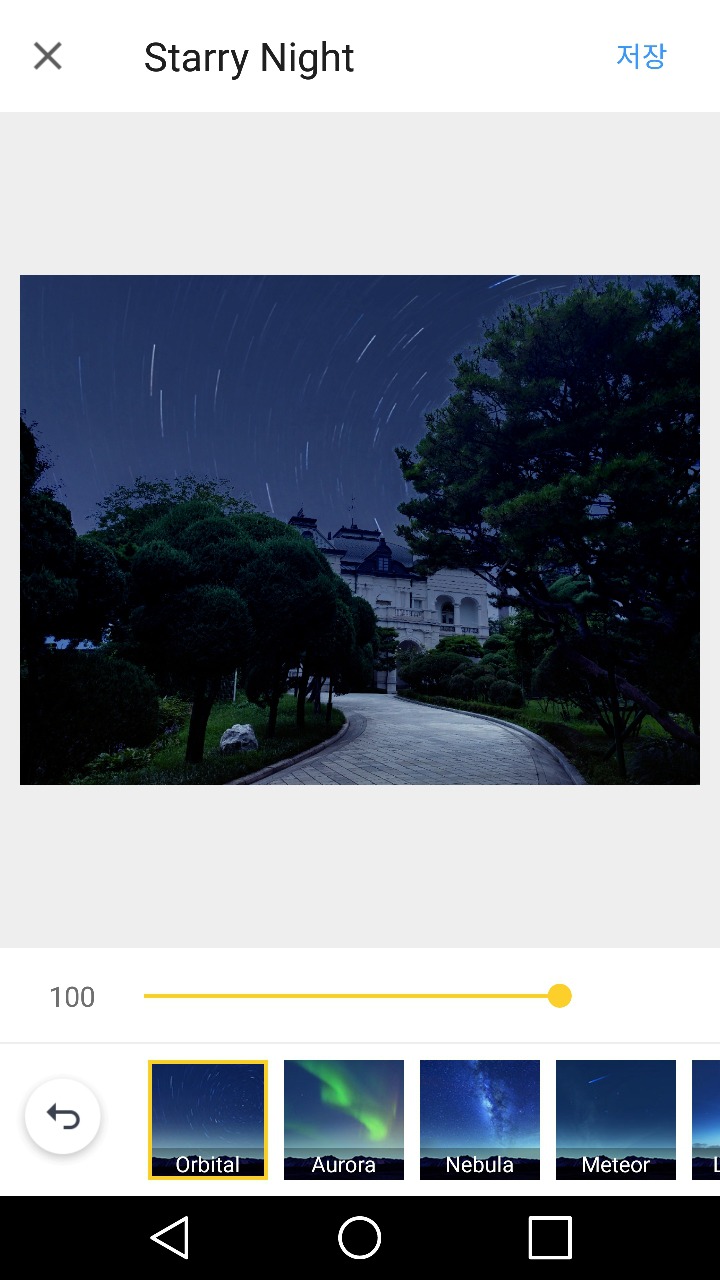The image size is (720, 1280).
Task: Switch to the Meteor sky filter
Action: click(x=616, y=1120)
